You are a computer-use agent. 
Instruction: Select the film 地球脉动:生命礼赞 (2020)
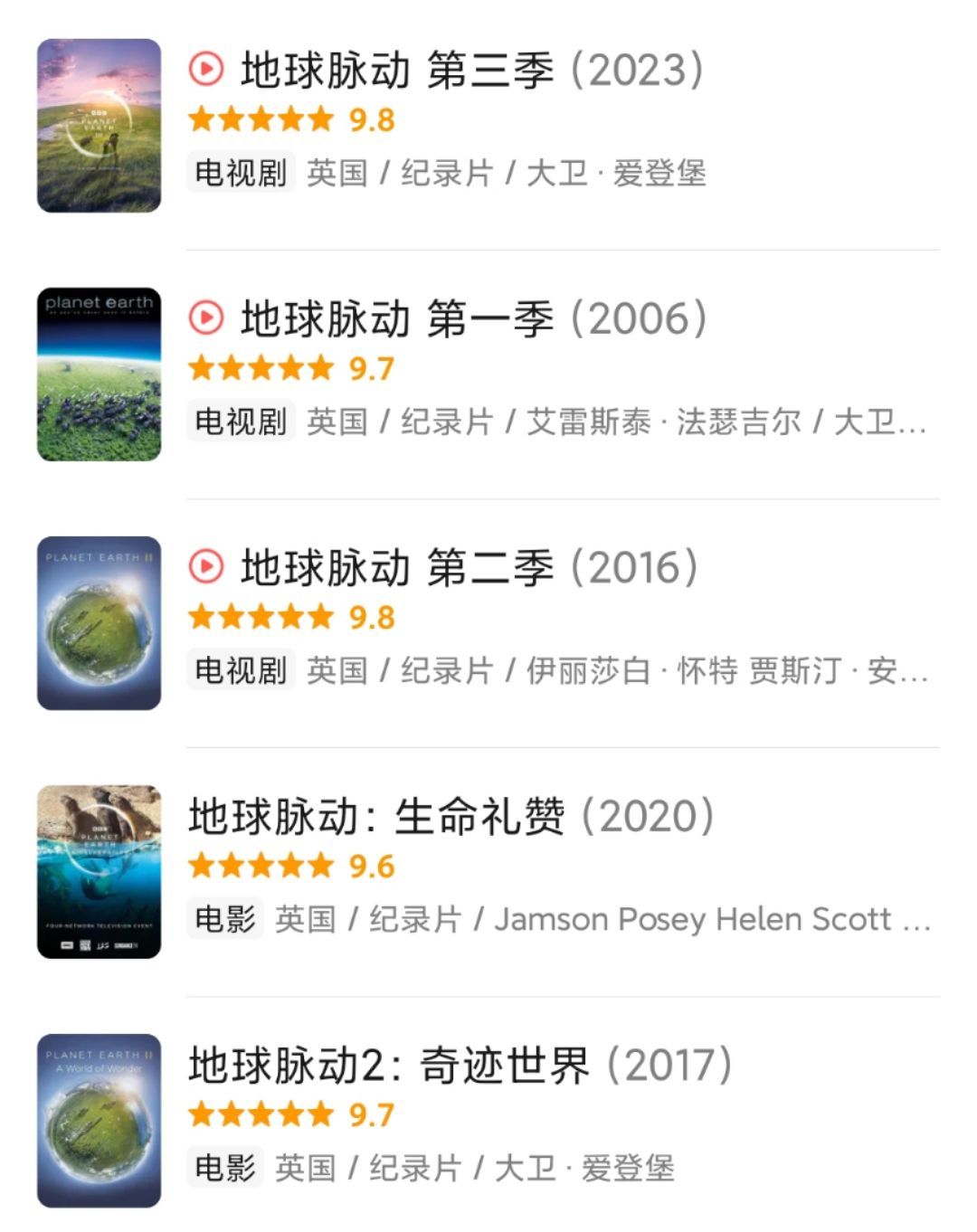coord(451,818)
